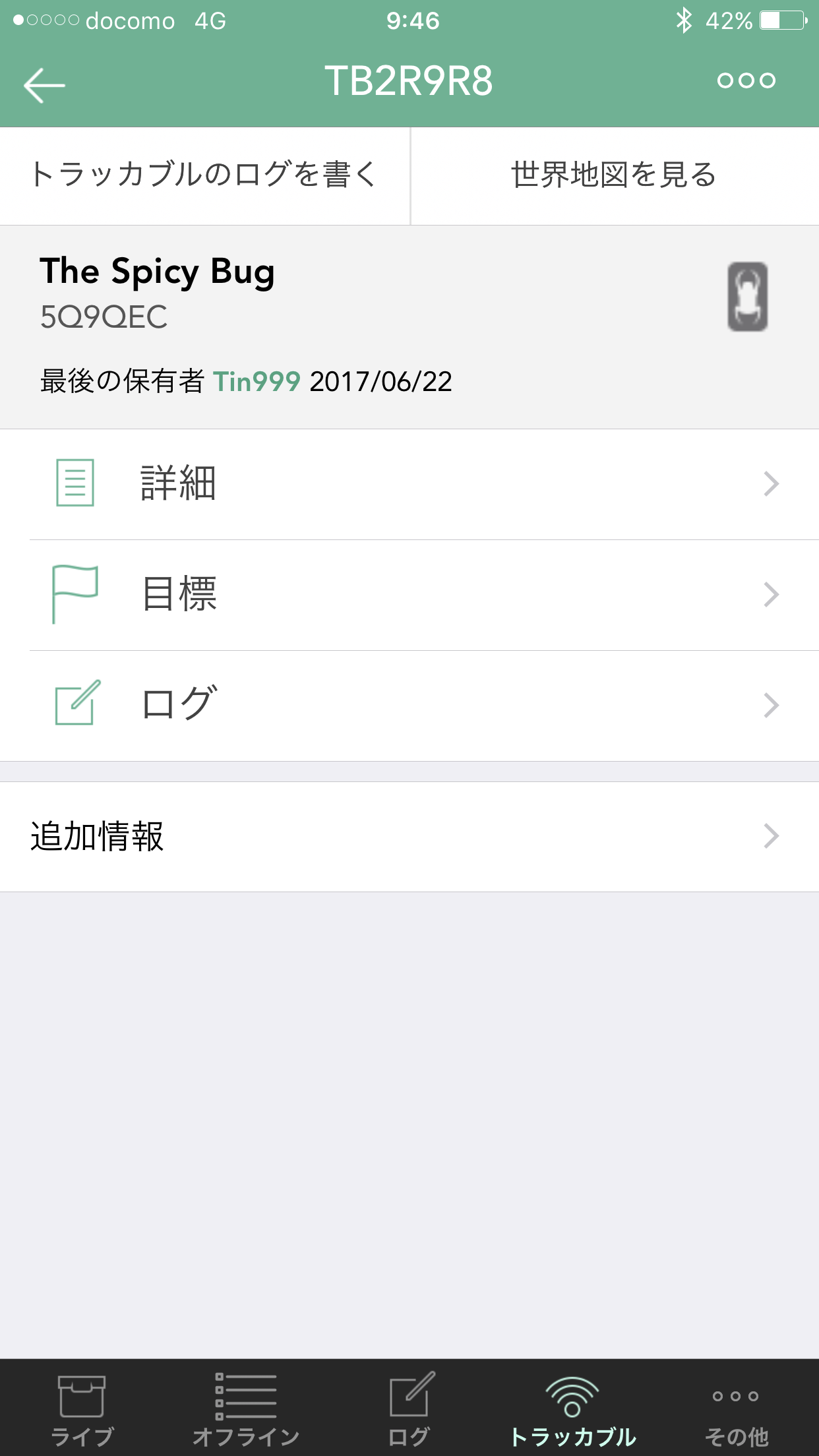
Task: Open the 詳細 row
Action: click(409, 484)
